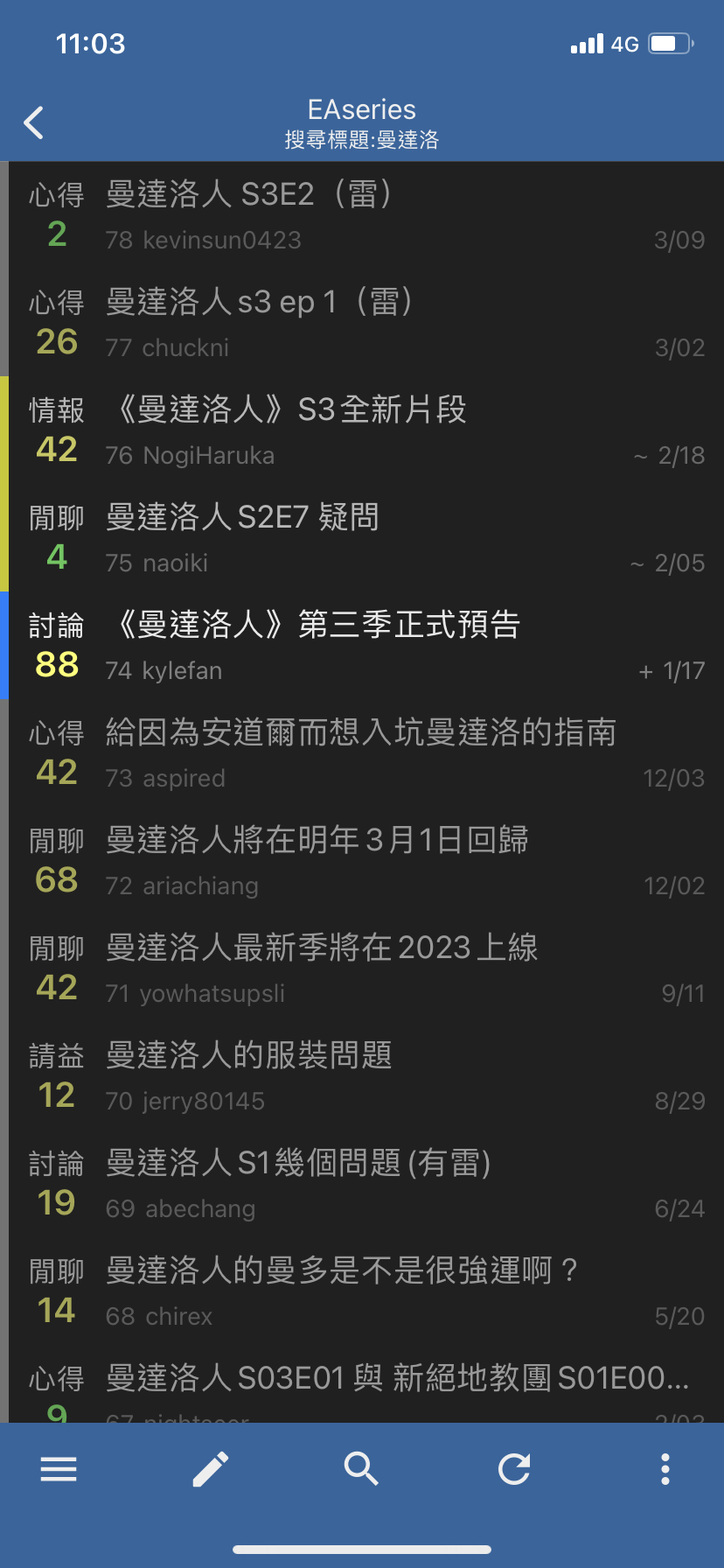Open 曼達洛人將在明年3月1日回歸 post
This screenshot has height=1568, width=724.
366,861
